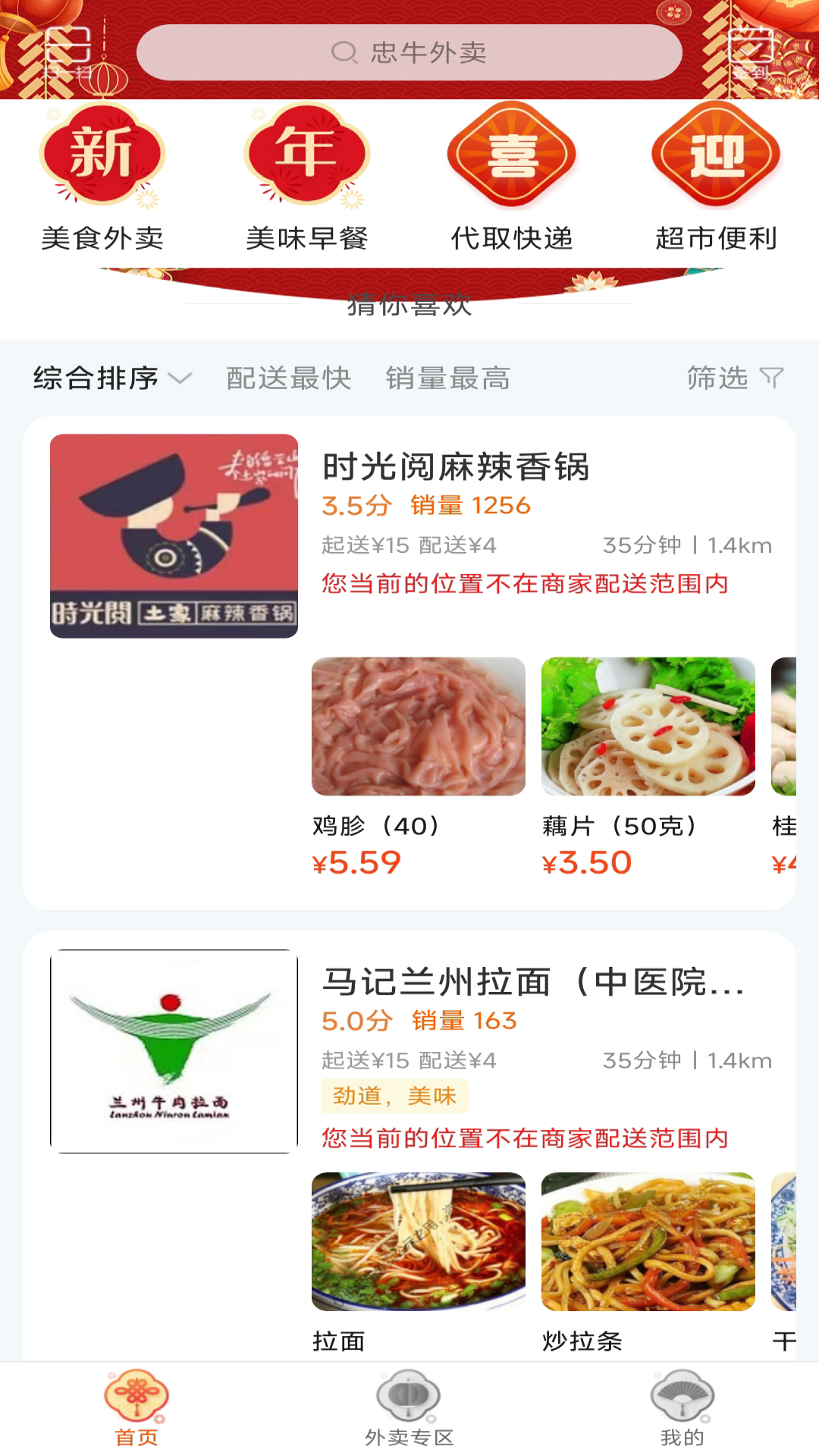This screenshot has width=819, height=1456.
Task: Open the scan icon in the top bar
Action: [67, 50]
